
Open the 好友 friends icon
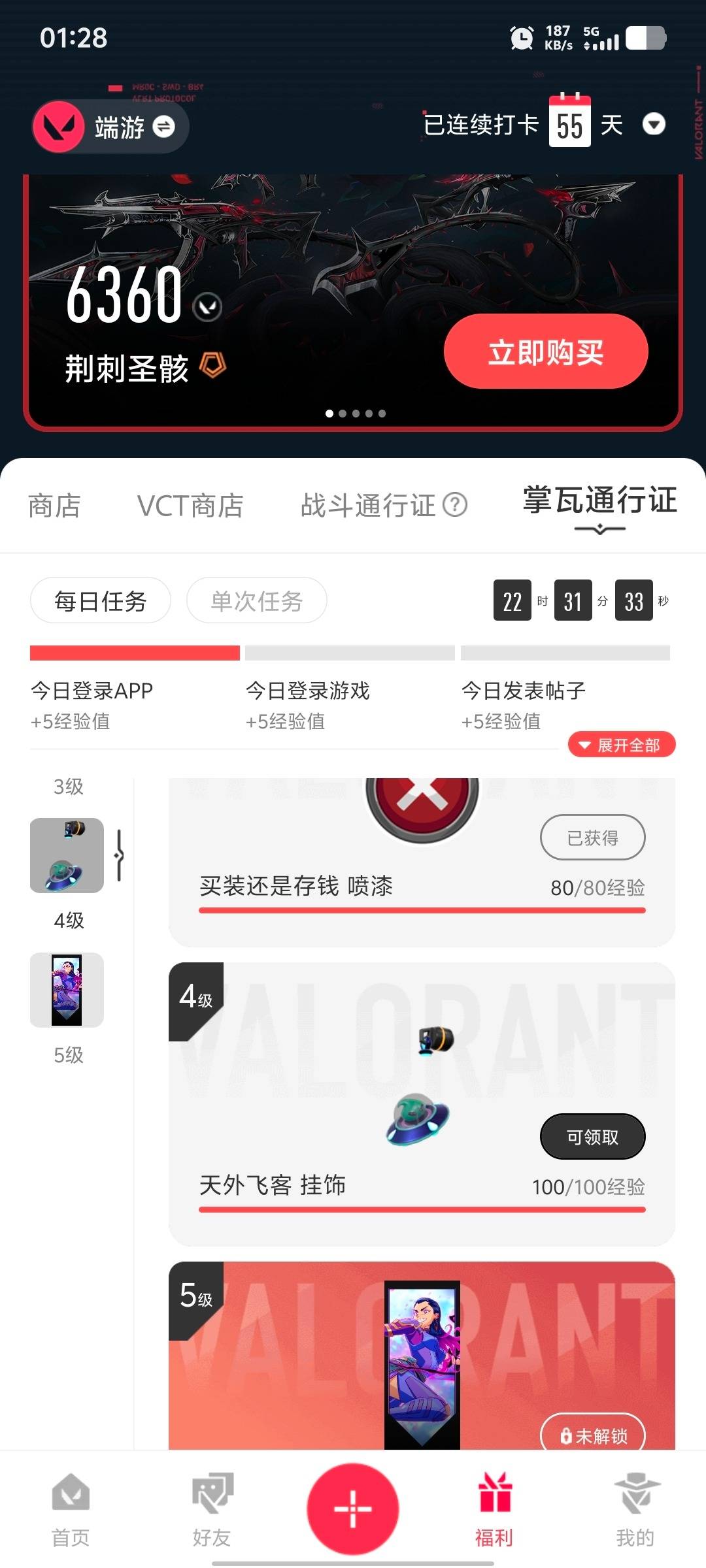(x=212, y=1497)
